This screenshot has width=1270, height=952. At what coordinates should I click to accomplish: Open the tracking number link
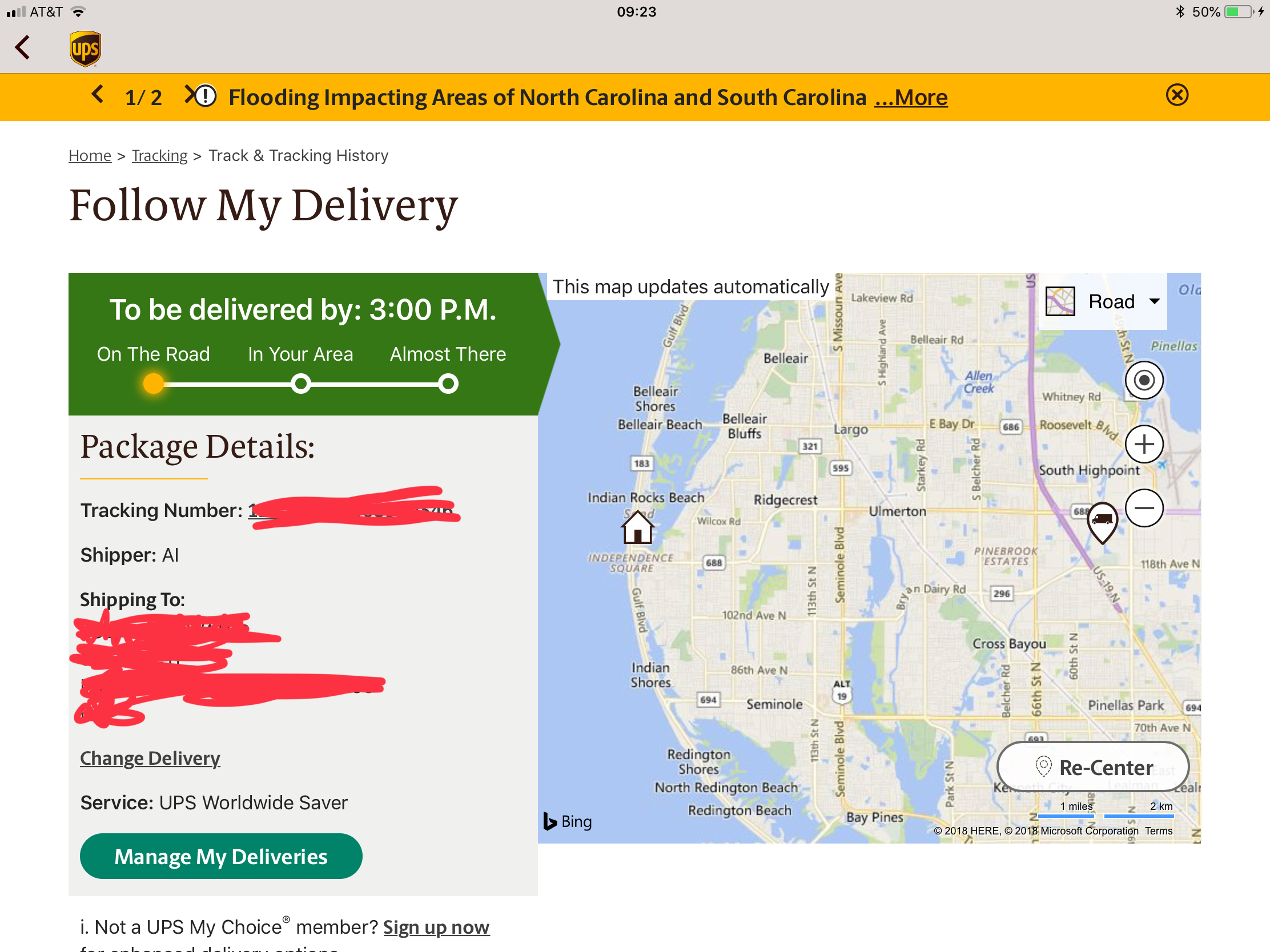[x=351, y=510]
